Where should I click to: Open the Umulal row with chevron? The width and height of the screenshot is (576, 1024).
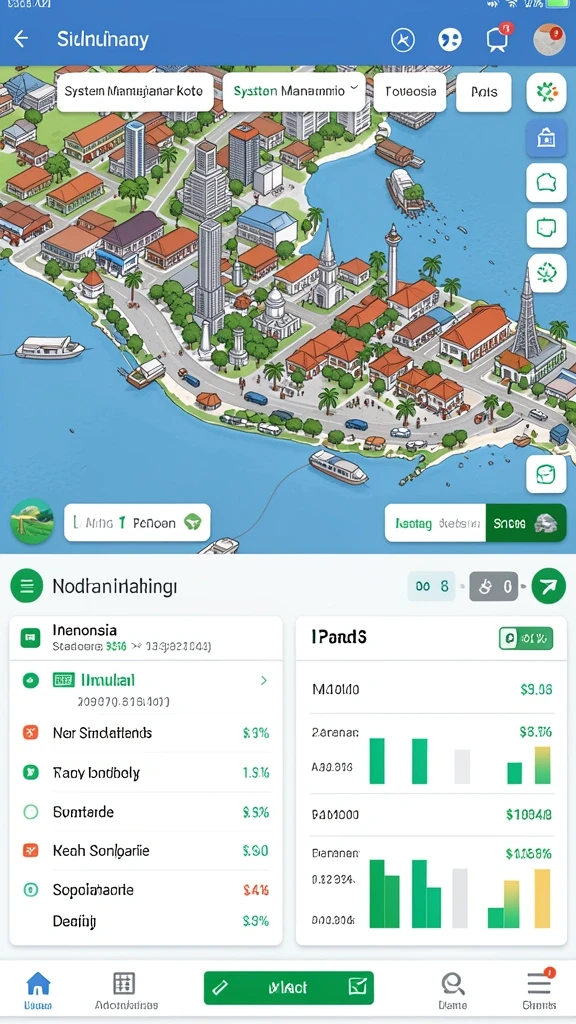pyautogui.click(x=146, y=690)
